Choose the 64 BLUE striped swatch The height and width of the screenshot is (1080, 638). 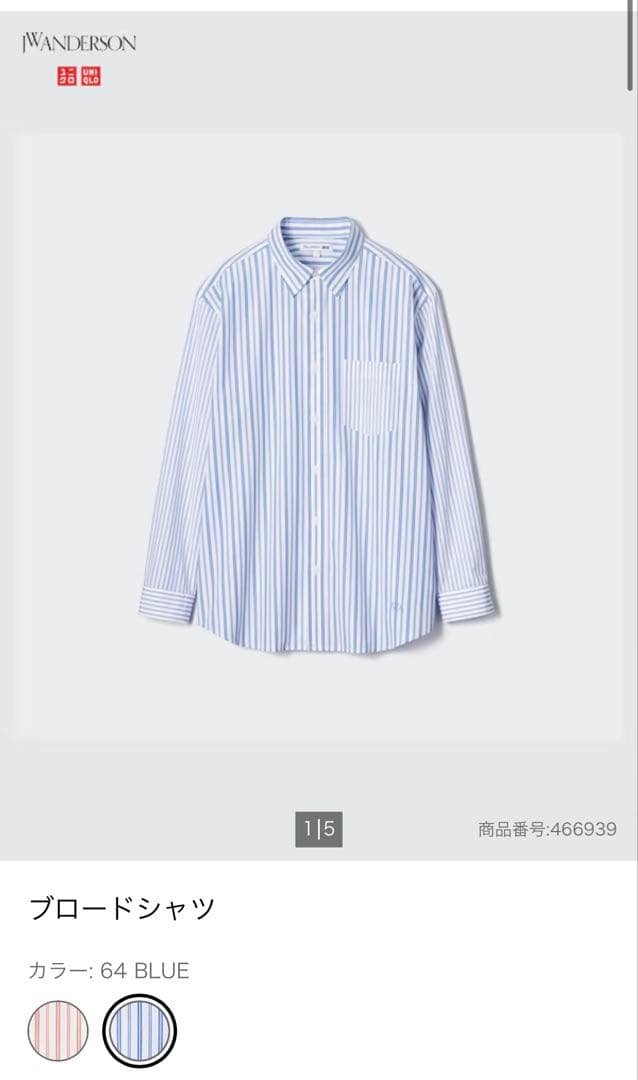click(x=139, y=1031)
